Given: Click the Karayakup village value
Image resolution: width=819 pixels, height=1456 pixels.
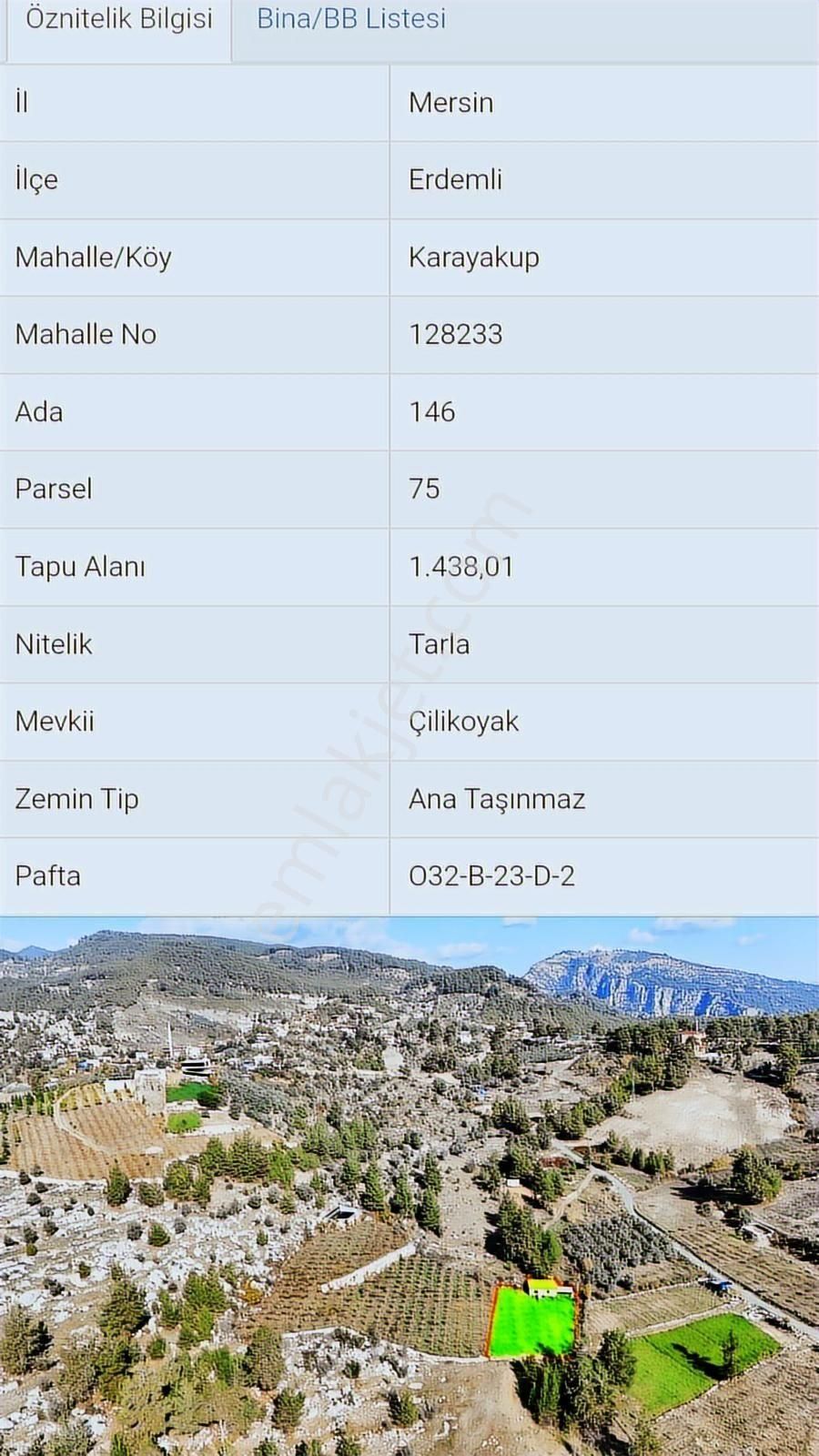Looking at the screenshot, I should [473, 257].
